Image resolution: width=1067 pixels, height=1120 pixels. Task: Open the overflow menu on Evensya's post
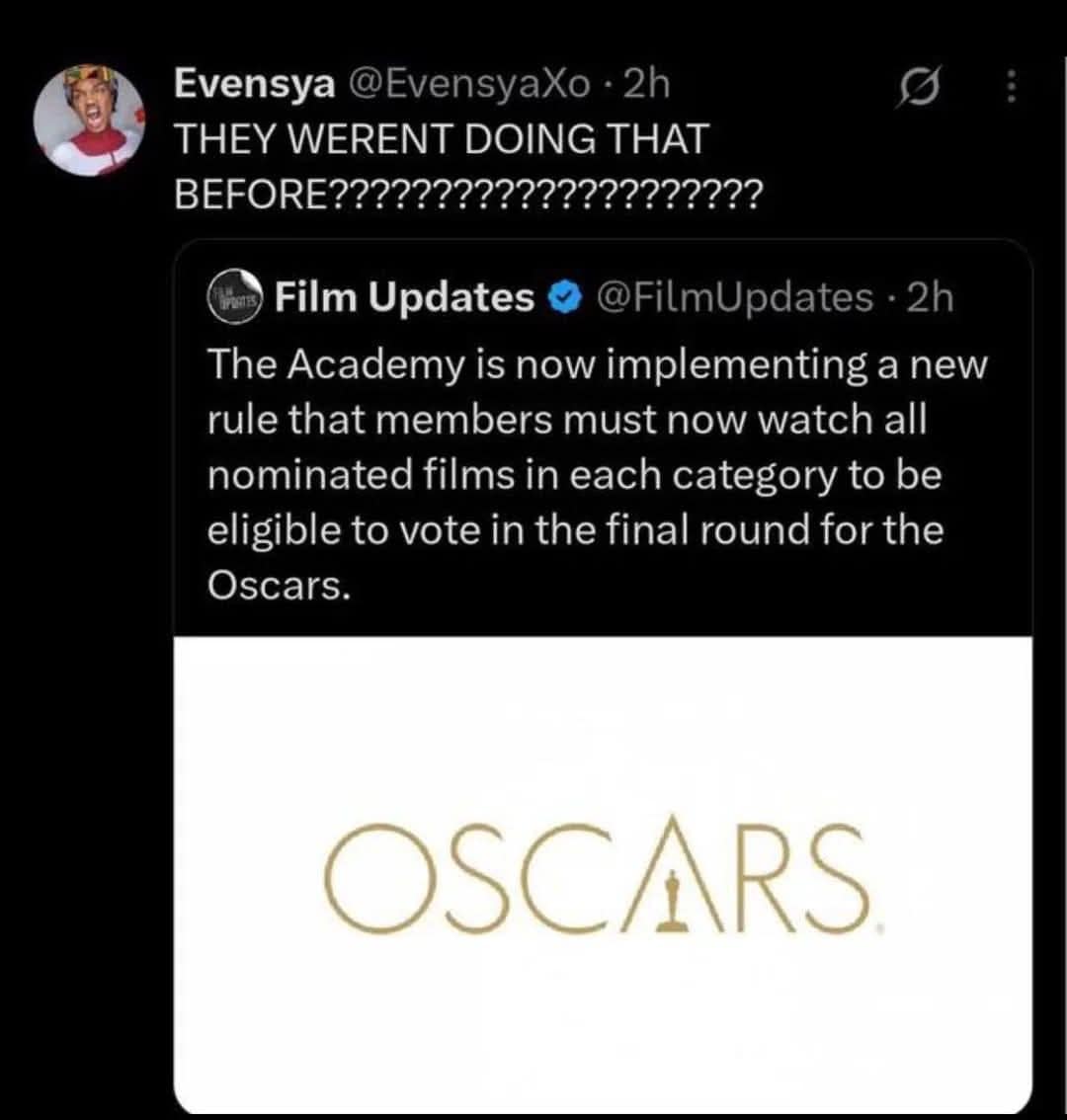1010,89
